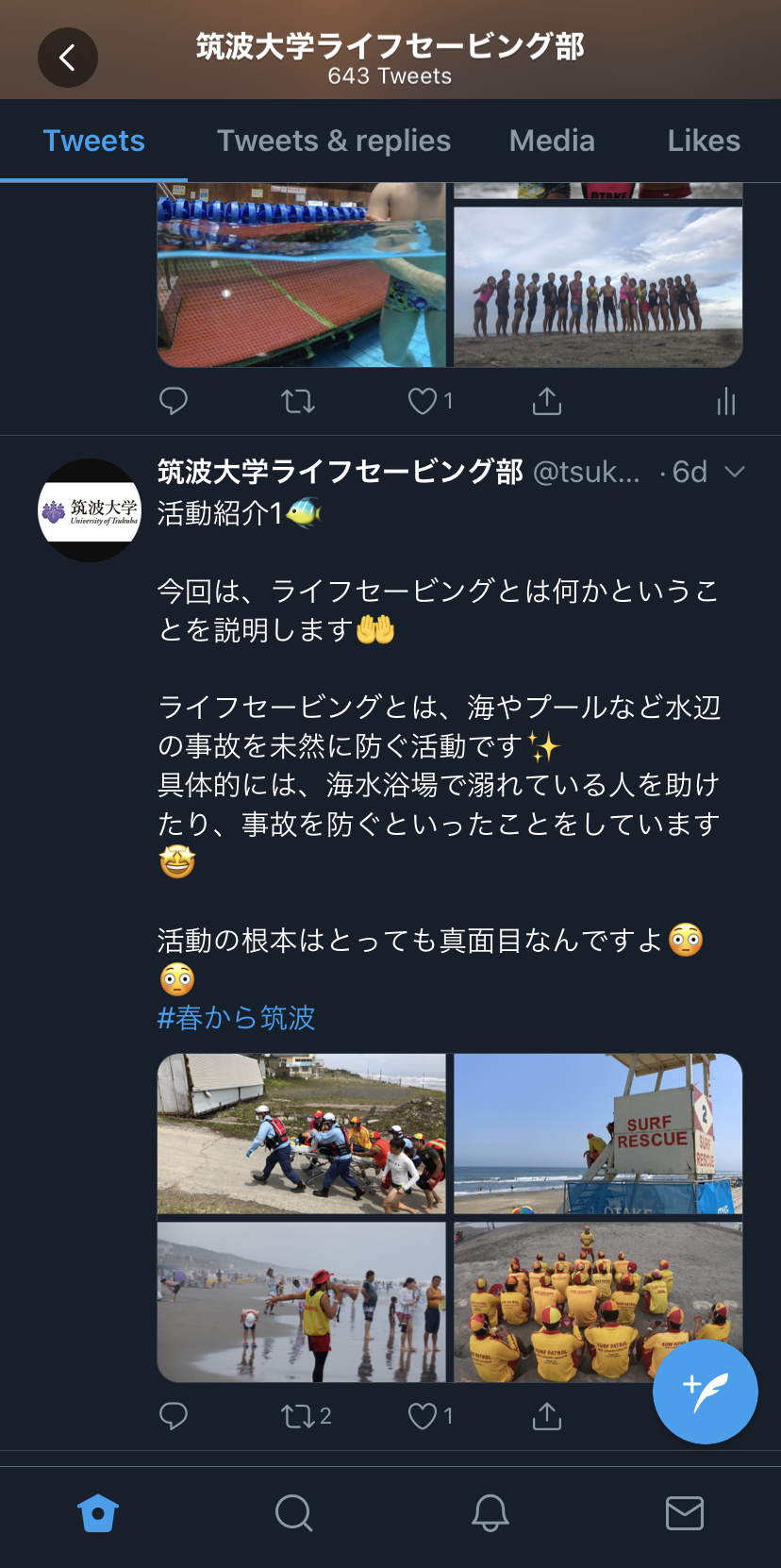781x1568 pixels.
Task: Like the 活動紹介1 tweet
Action: (423, 1415)
